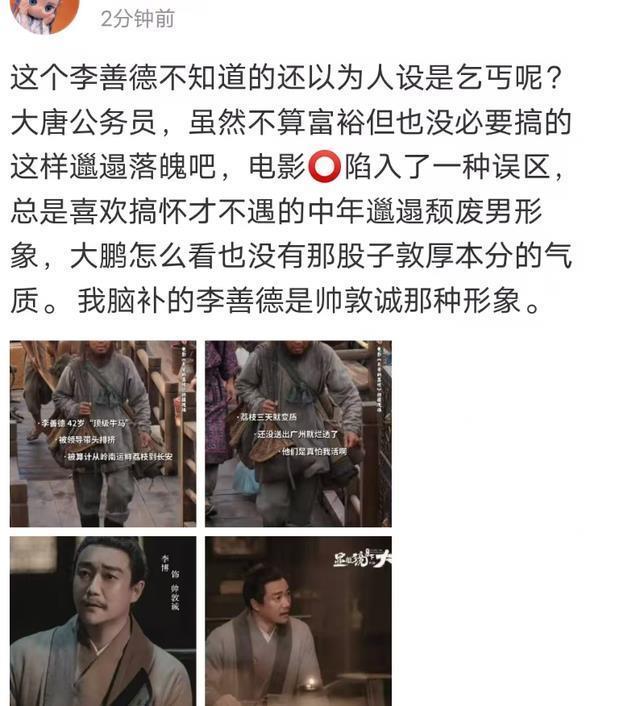
Task: Open the photo captioned 李善德 42岁
Action: point(103,433)
